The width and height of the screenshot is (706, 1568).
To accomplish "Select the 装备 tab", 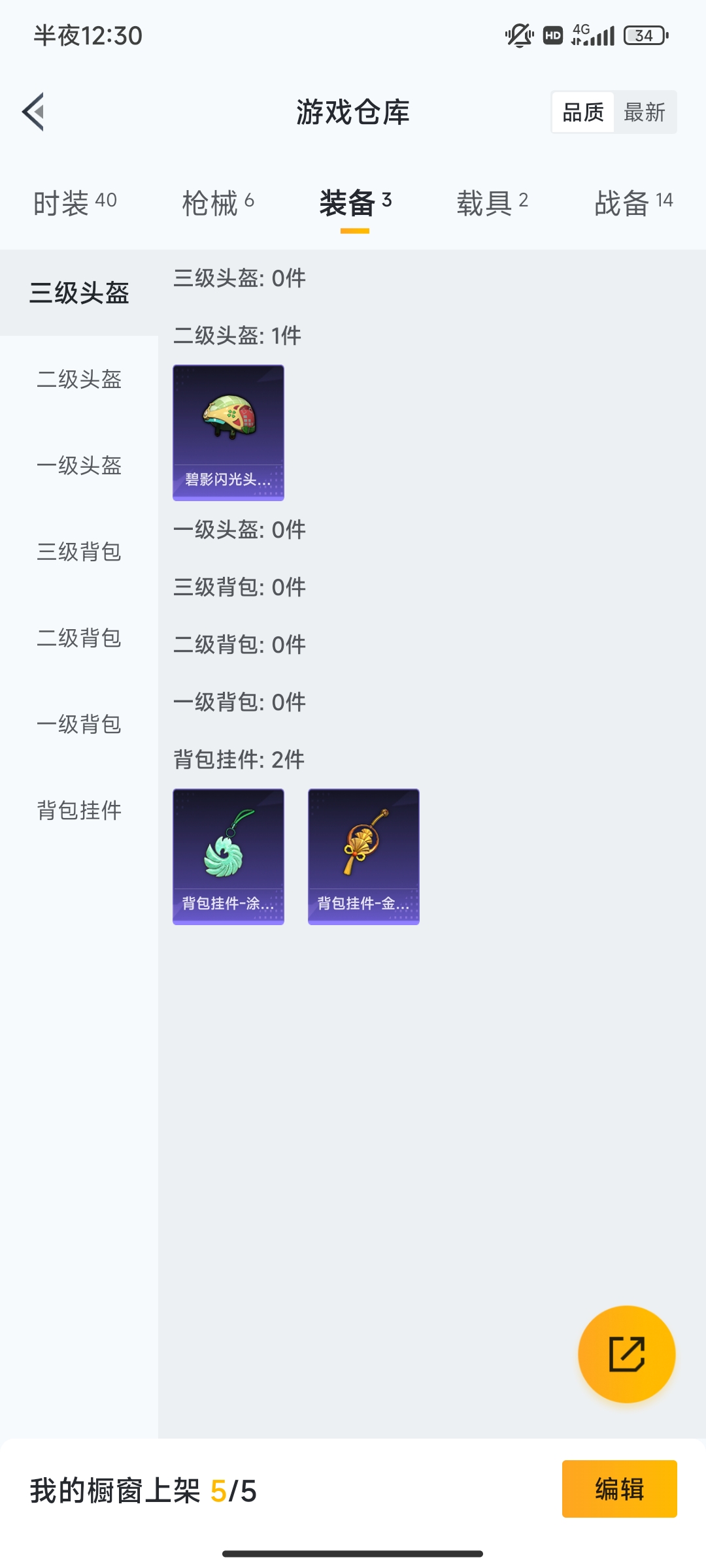I will point(355,203).
